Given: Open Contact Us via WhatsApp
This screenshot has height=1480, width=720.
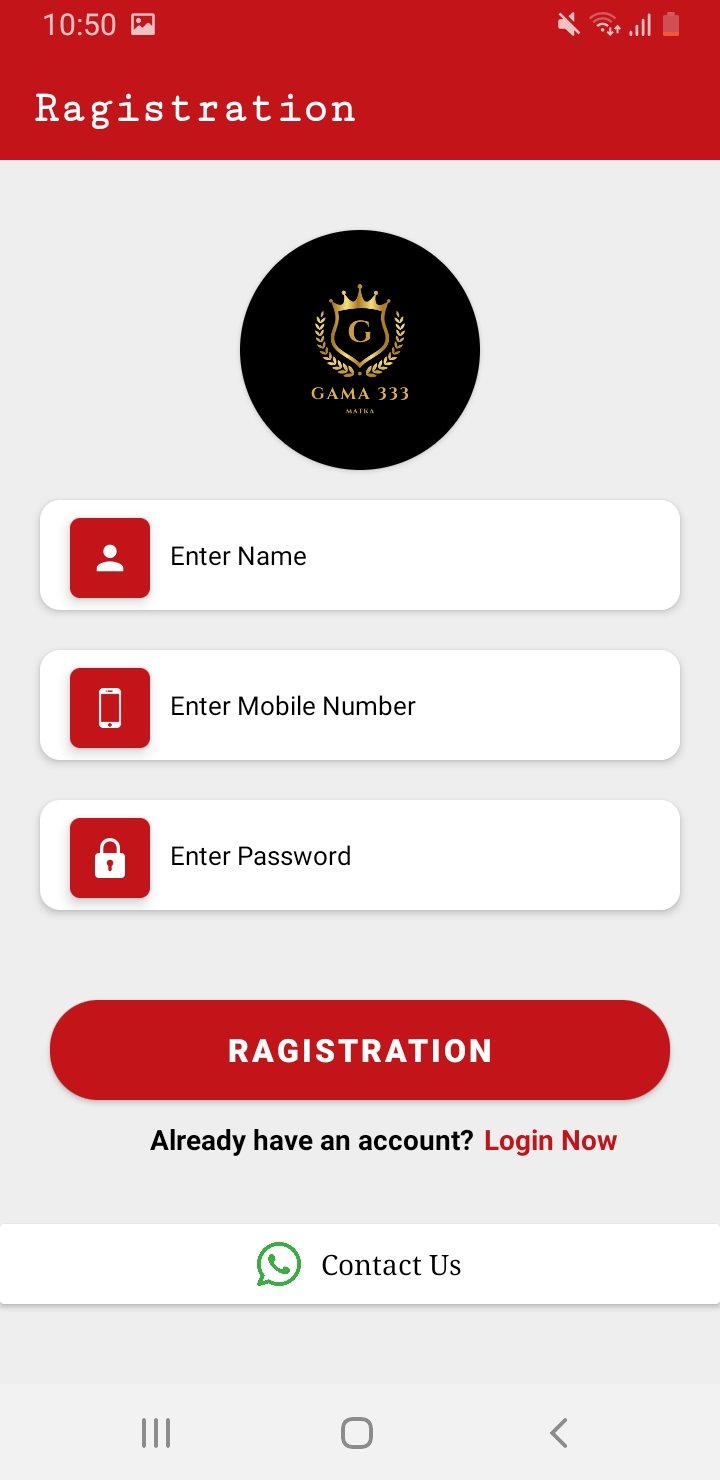Looking at the screenshot, I should coord(360,1265).
